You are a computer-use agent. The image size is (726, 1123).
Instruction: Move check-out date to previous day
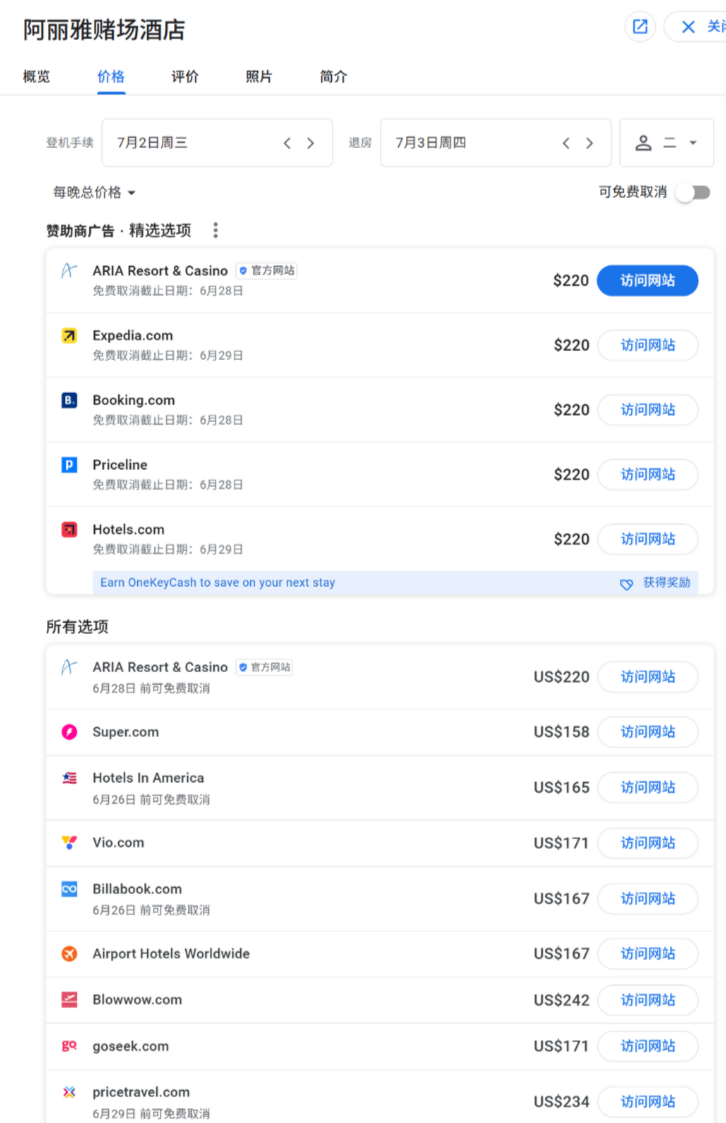click(566, 143)
